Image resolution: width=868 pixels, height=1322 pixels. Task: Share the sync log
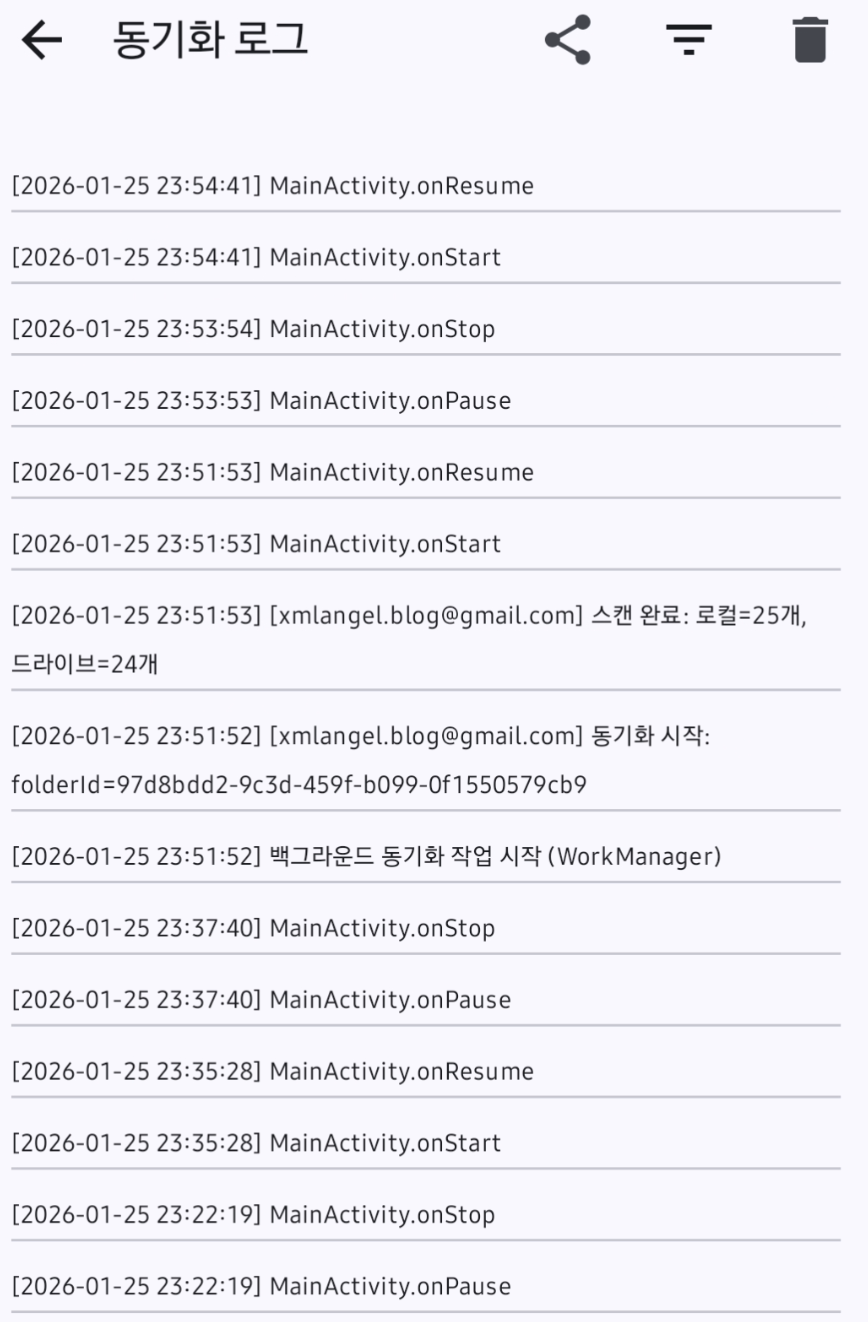pos(568,41)
